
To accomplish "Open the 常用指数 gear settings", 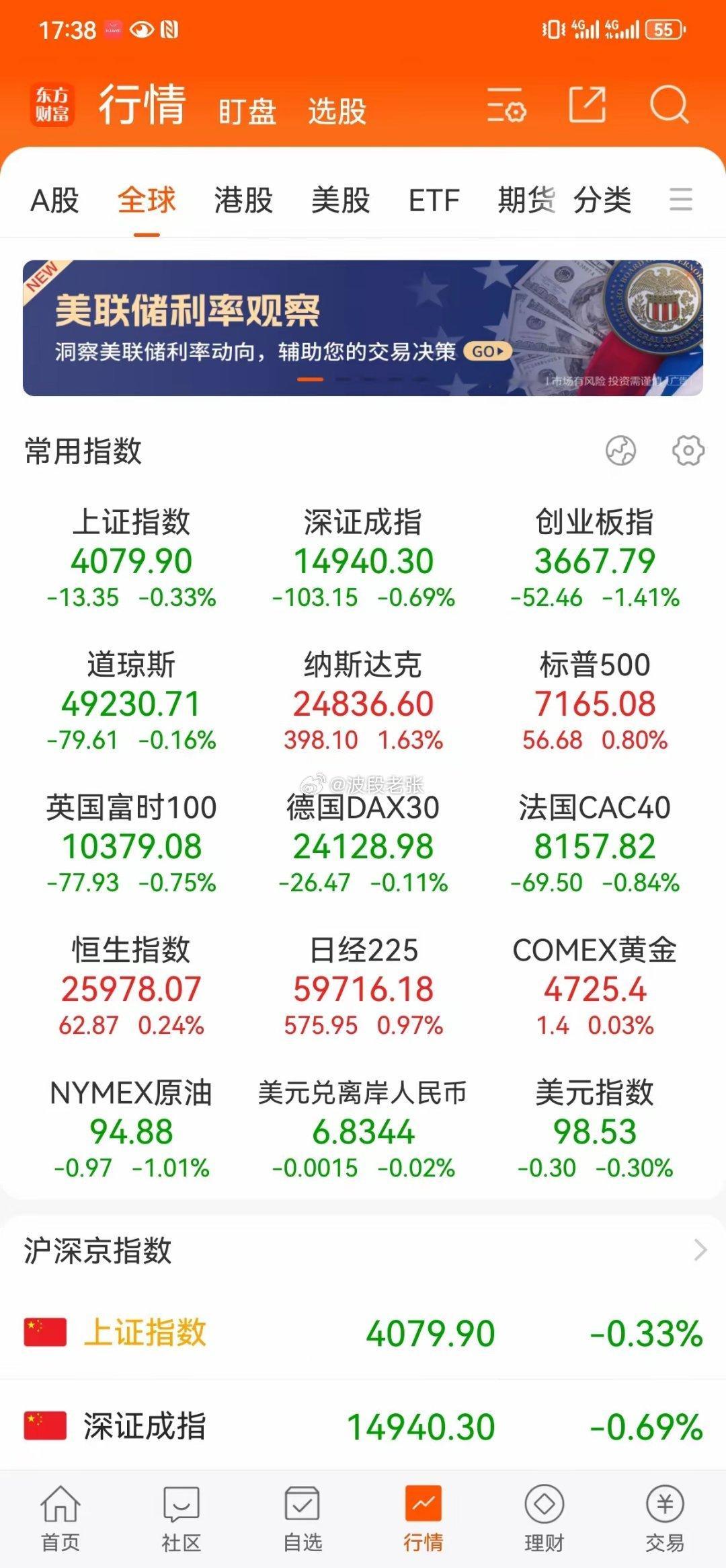I will tap(688, 451).
